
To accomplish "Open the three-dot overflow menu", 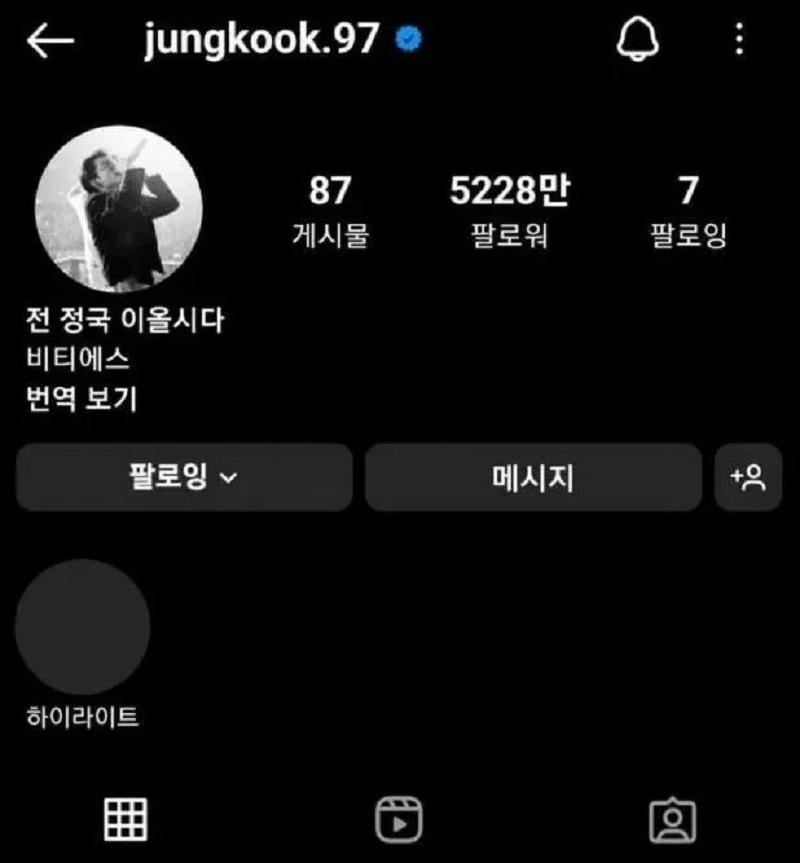I will tap(739, 41).
